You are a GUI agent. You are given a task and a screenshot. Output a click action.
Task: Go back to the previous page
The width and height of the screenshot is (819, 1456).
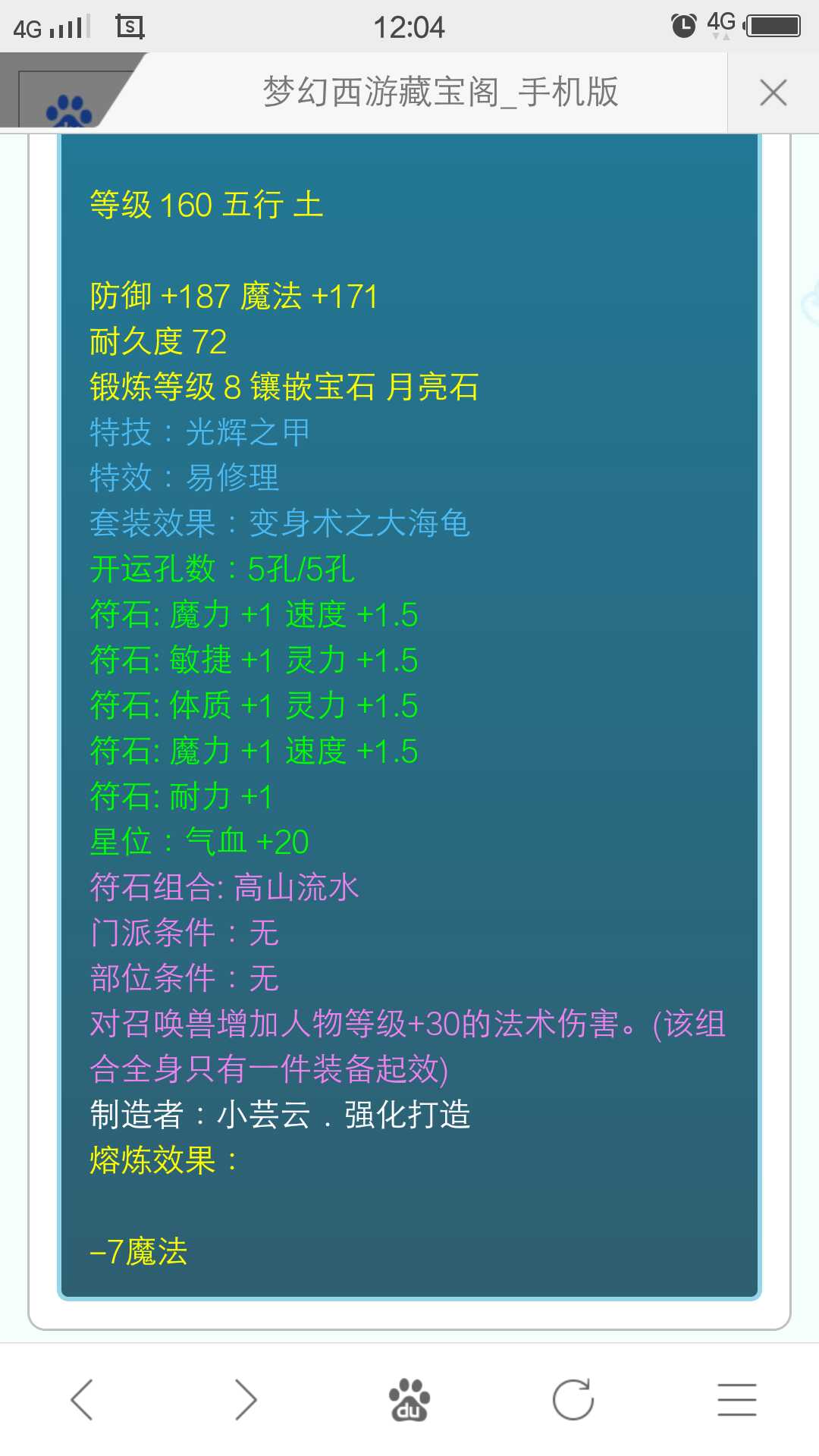[82, 1399]
